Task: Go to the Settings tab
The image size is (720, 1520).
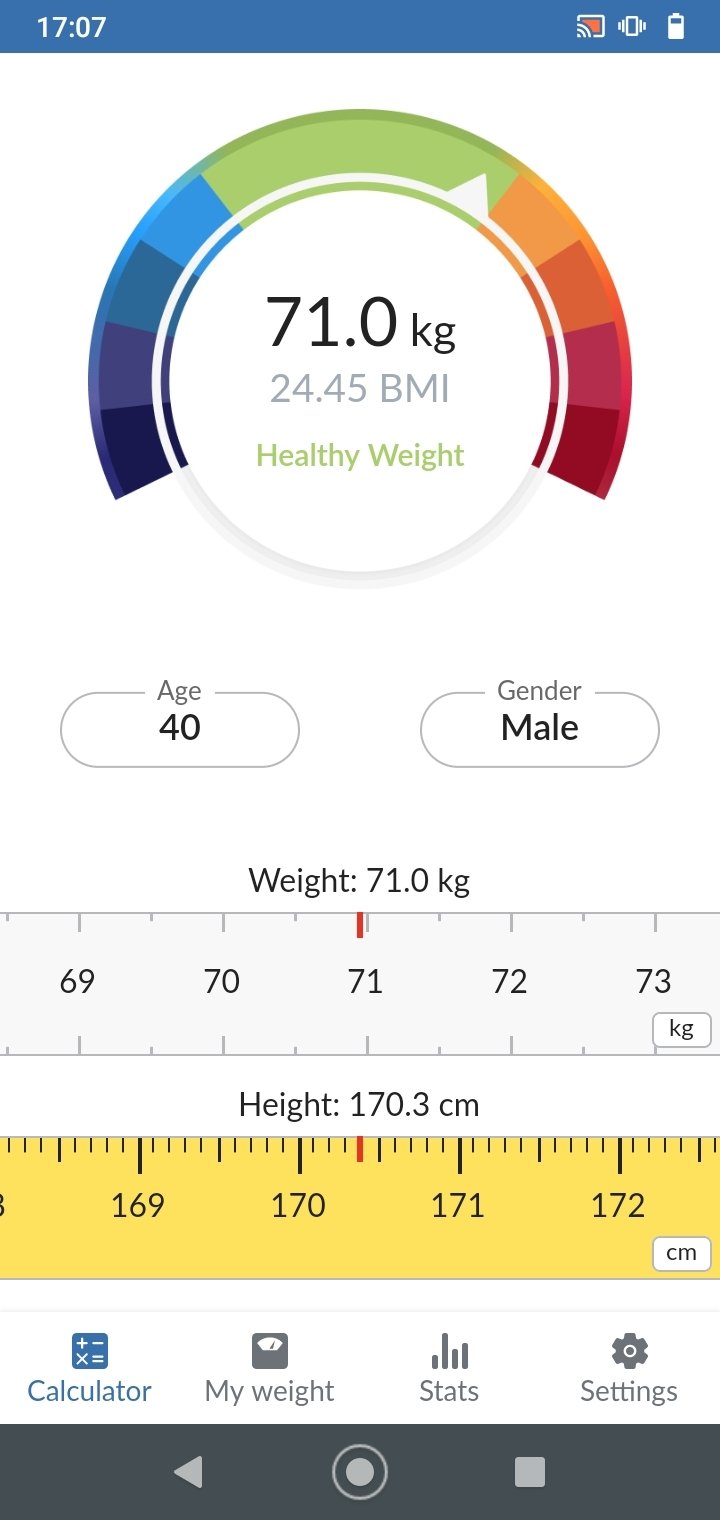Action: tap(629, 1368)
